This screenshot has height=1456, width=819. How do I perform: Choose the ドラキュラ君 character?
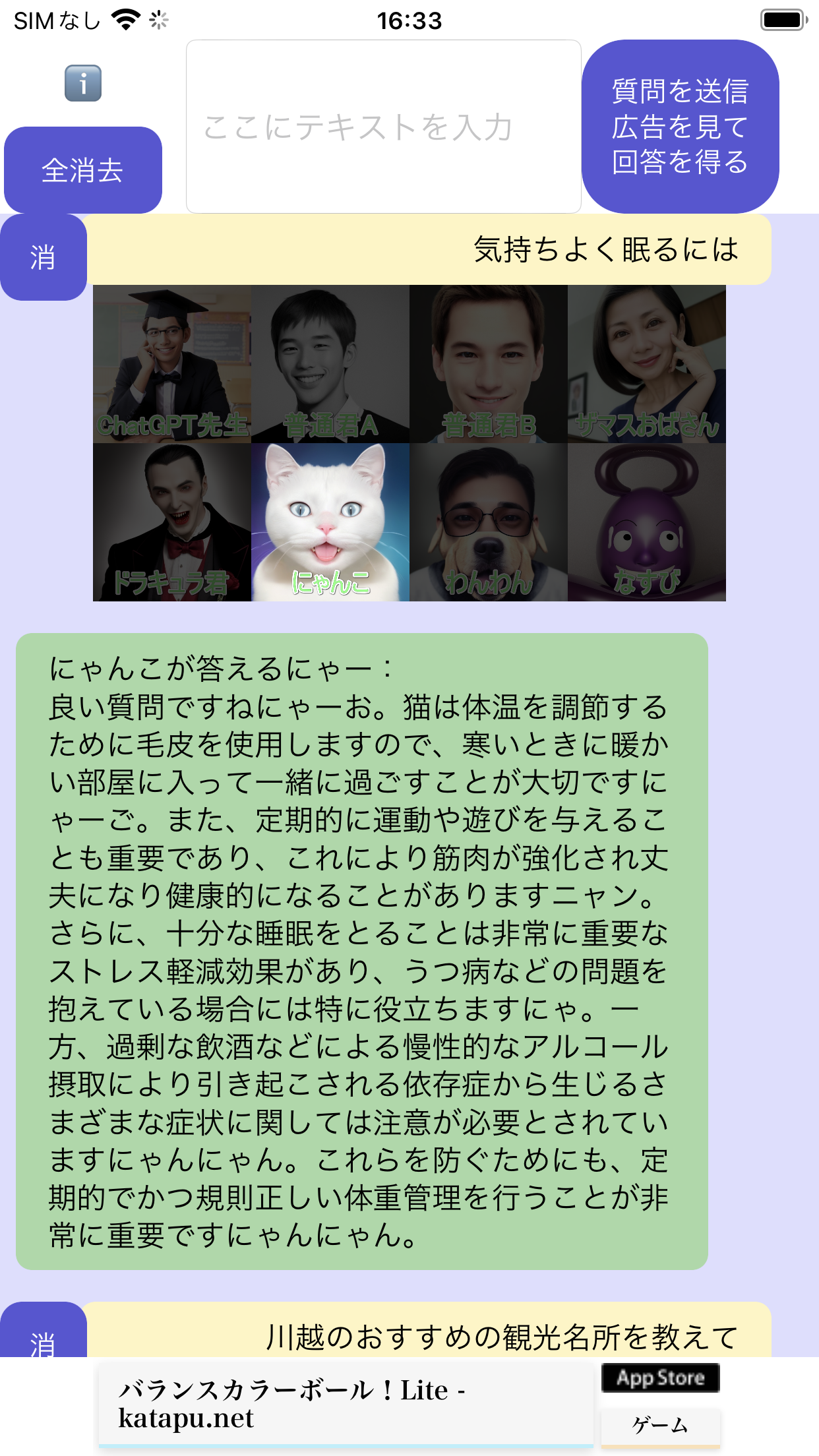tap(172, 522)
